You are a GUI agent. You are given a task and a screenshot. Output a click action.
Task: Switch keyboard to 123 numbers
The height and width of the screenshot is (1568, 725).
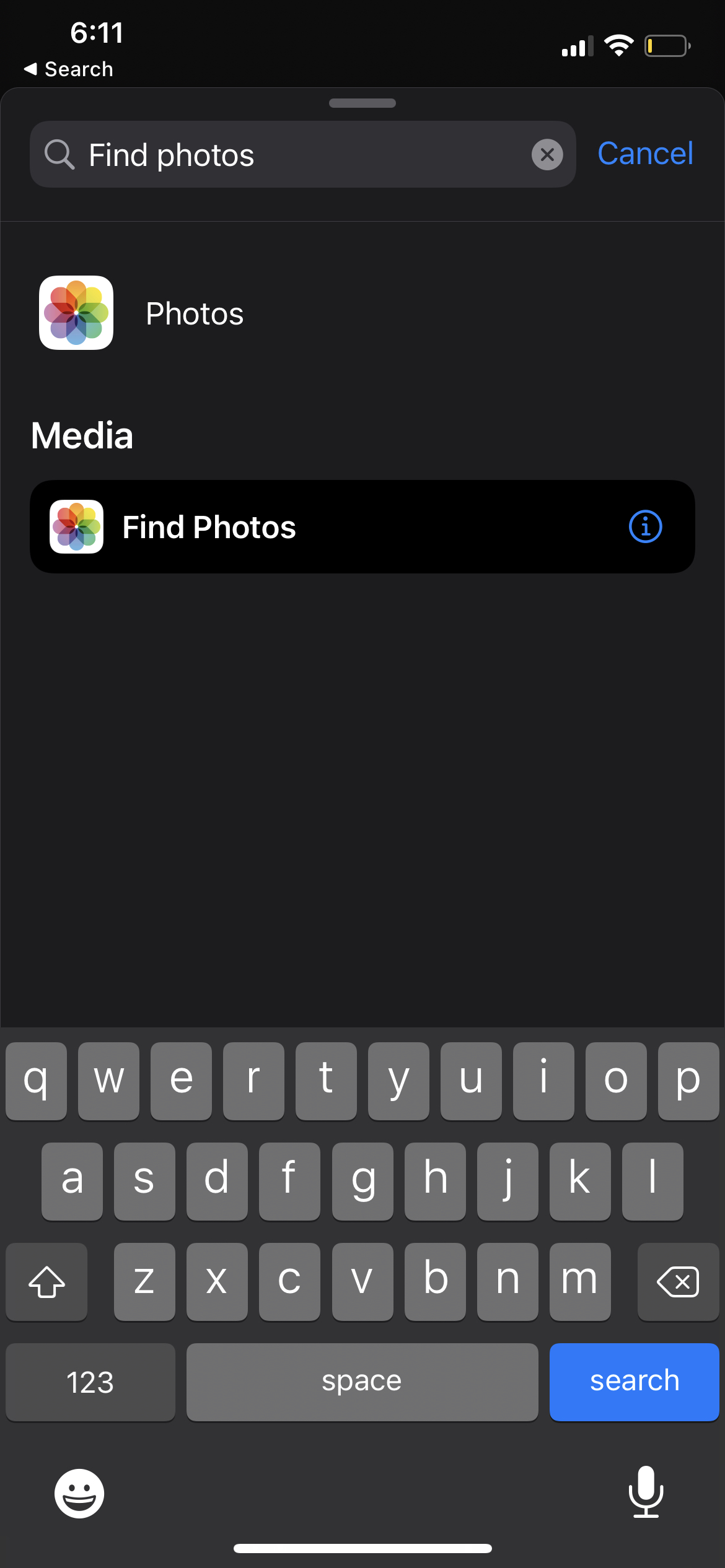90,1382
